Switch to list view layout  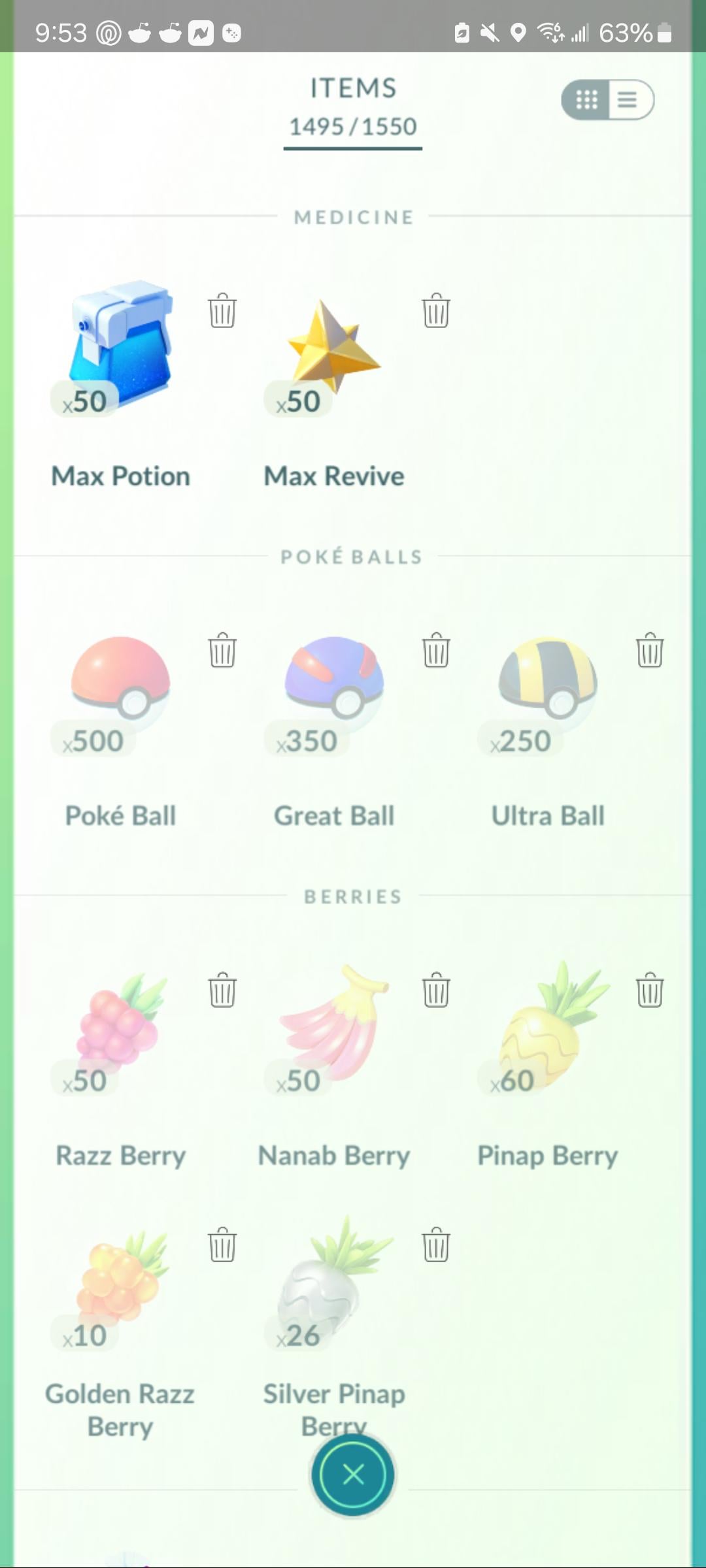click(628, 100)
